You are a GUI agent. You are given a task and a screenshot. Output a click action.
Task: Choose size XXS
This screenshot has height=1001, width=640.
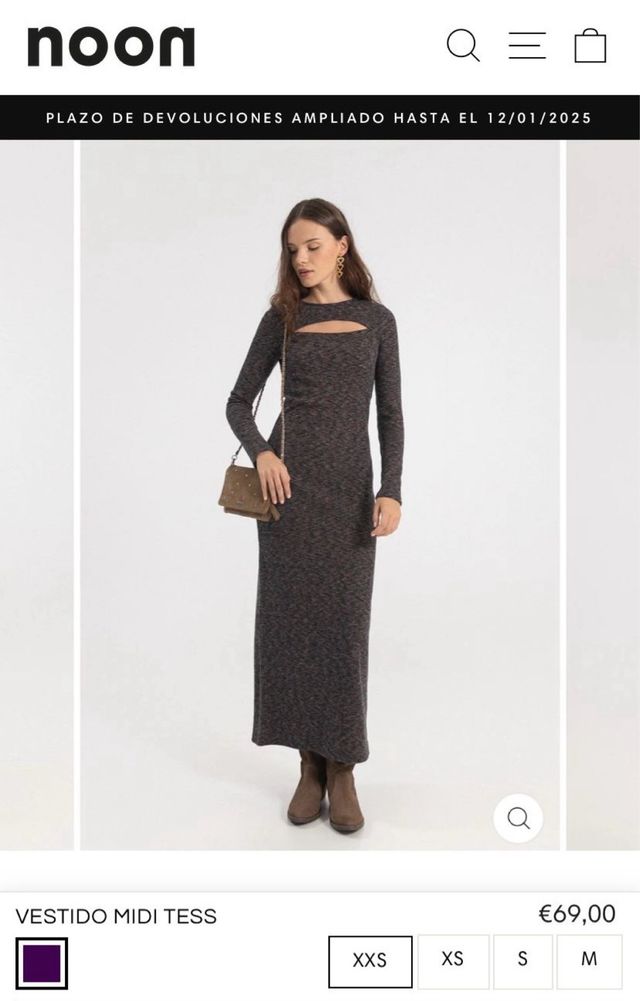tap(370, 961)
